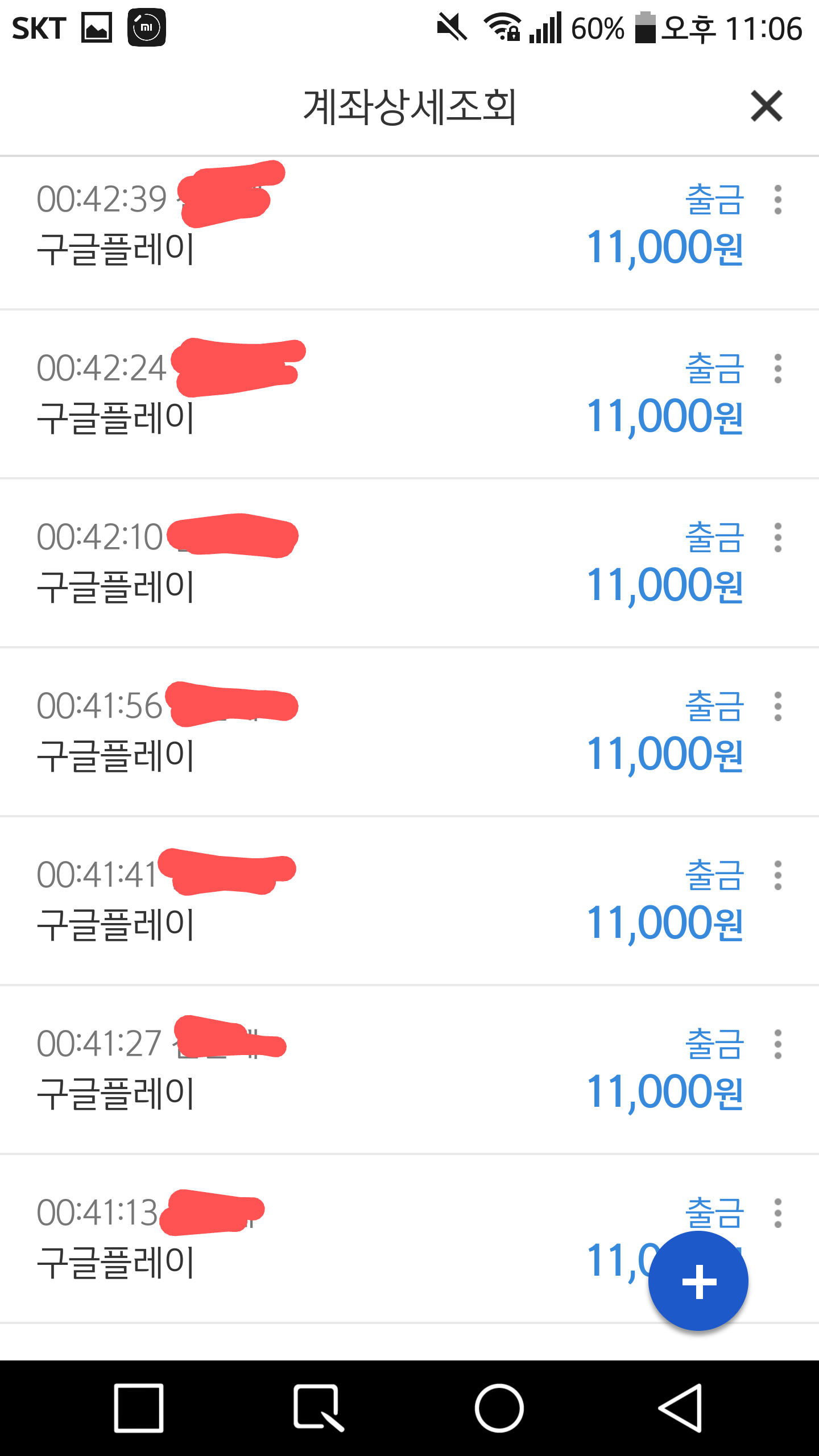
Task: Tap the blue plus floating button
Action: (698, 1281)
